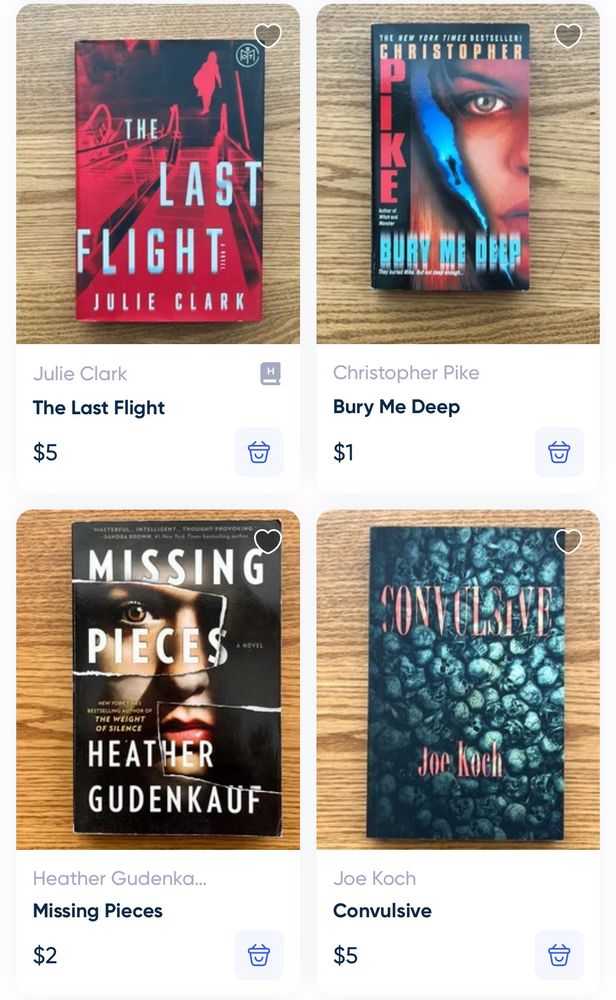The height and width of the screenshot is (1000, 616).
Task: Put Missing Pieces in the basket
Action: [259, 955]
